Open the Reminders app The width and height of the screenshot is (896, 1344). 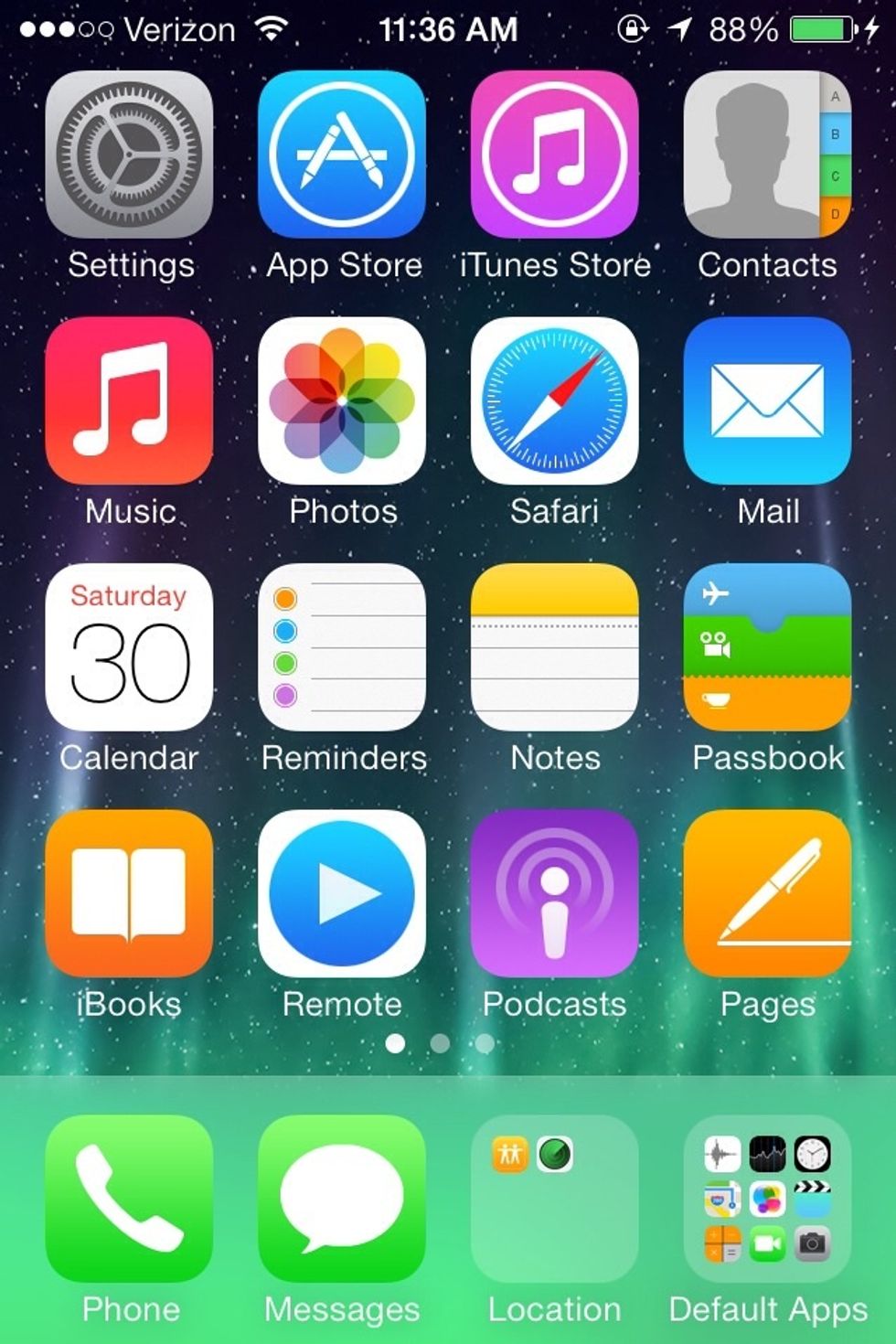[342, 649]
